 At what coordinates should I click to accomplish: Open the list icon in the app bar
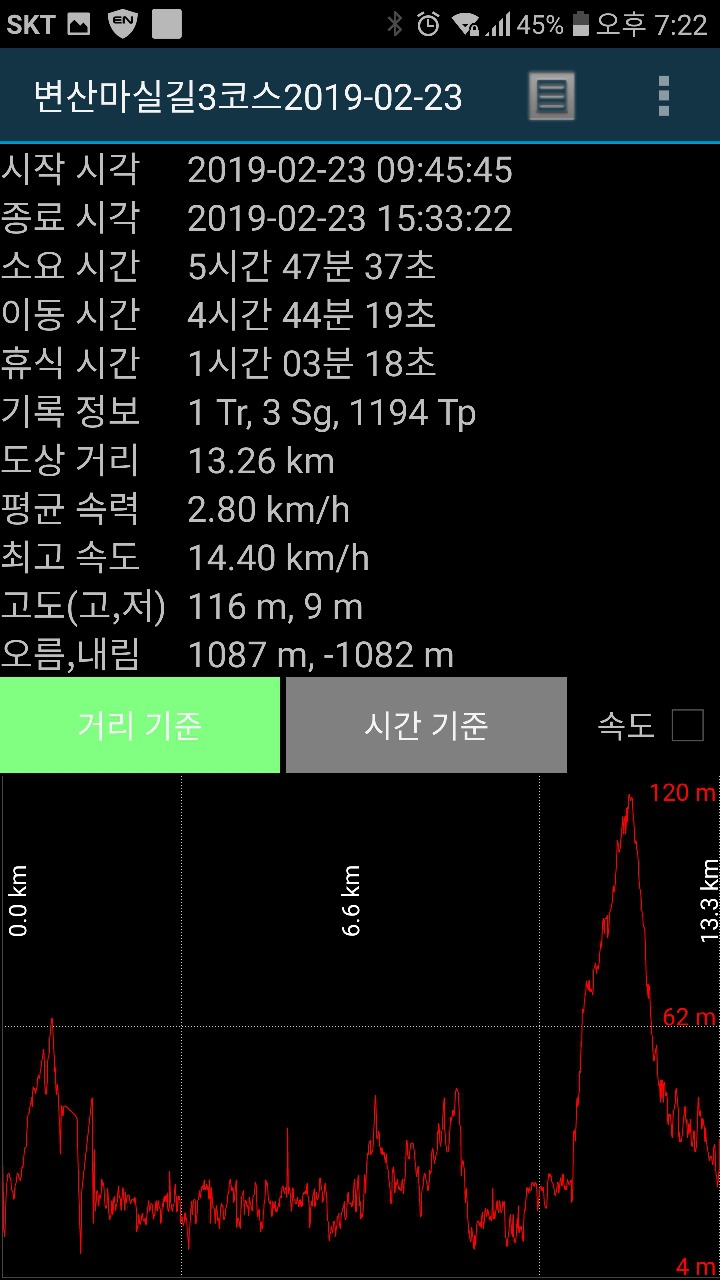[x=551, y=97]
